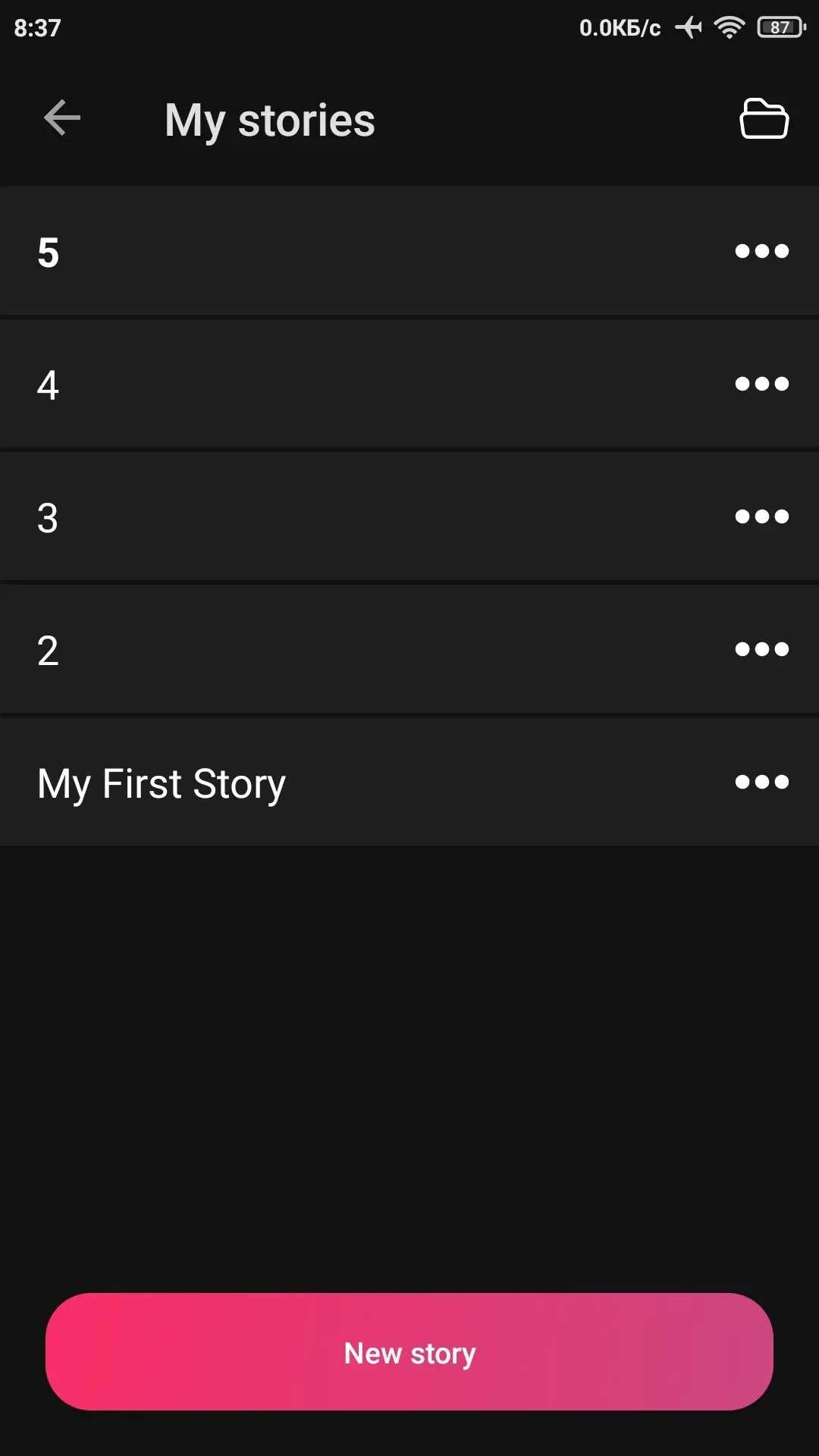Open the options menu for story 5

click(x=761, y=251)
